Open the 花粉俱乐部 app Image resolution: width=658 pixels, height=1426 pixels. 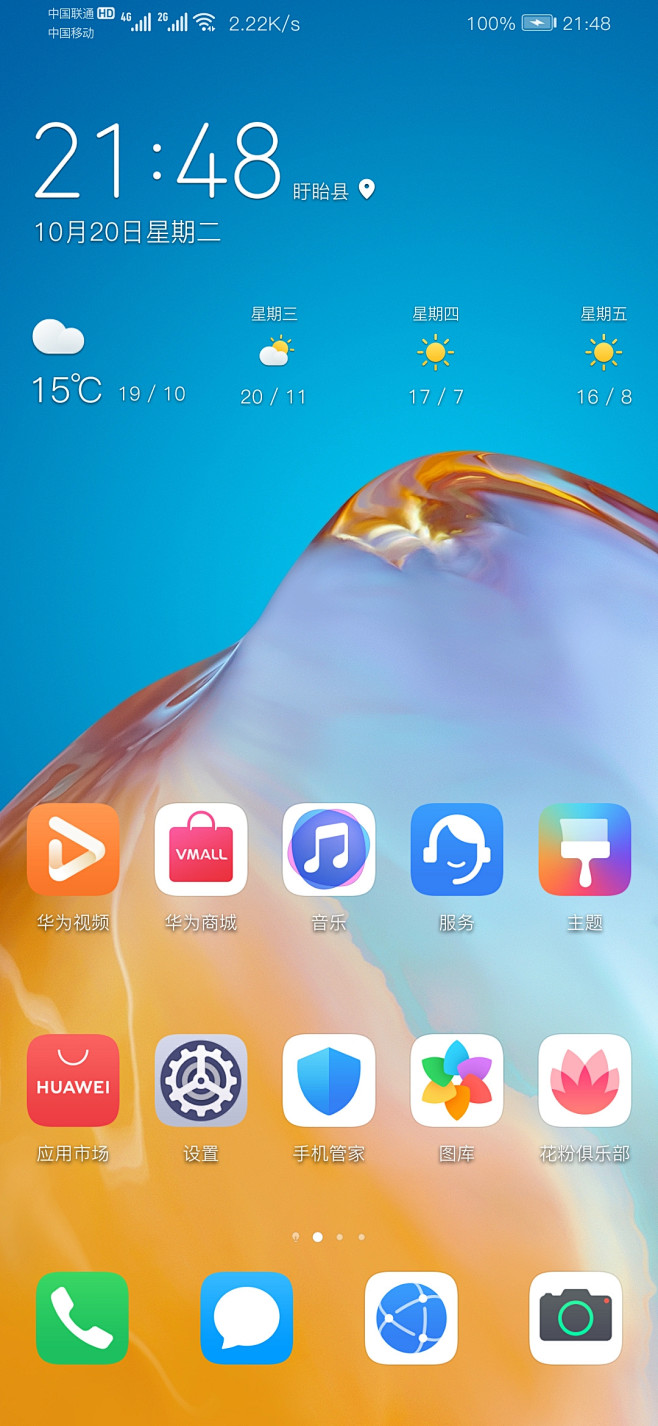(x=585, y=1080)
